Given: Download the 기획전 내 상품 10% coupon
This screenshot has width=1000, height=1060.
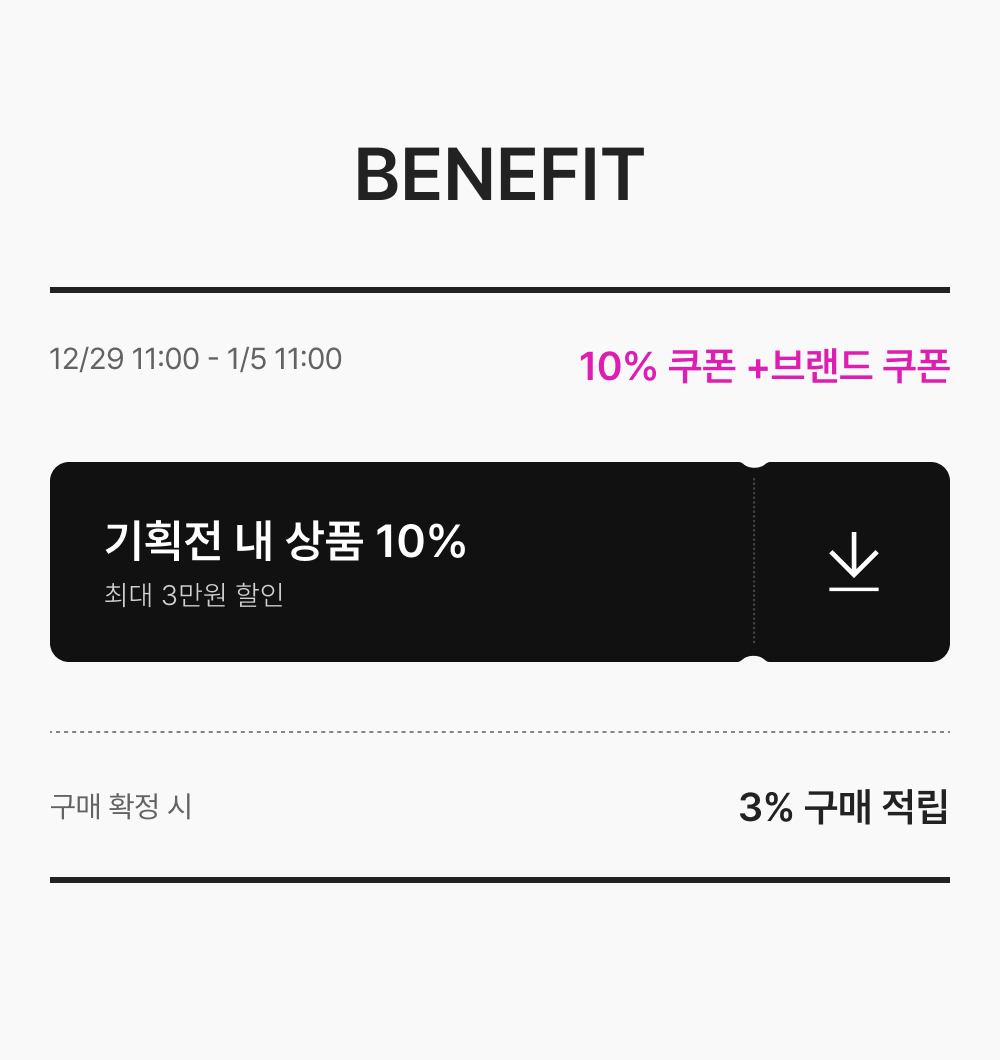Looking at the screenshot, I should (853, 562).
